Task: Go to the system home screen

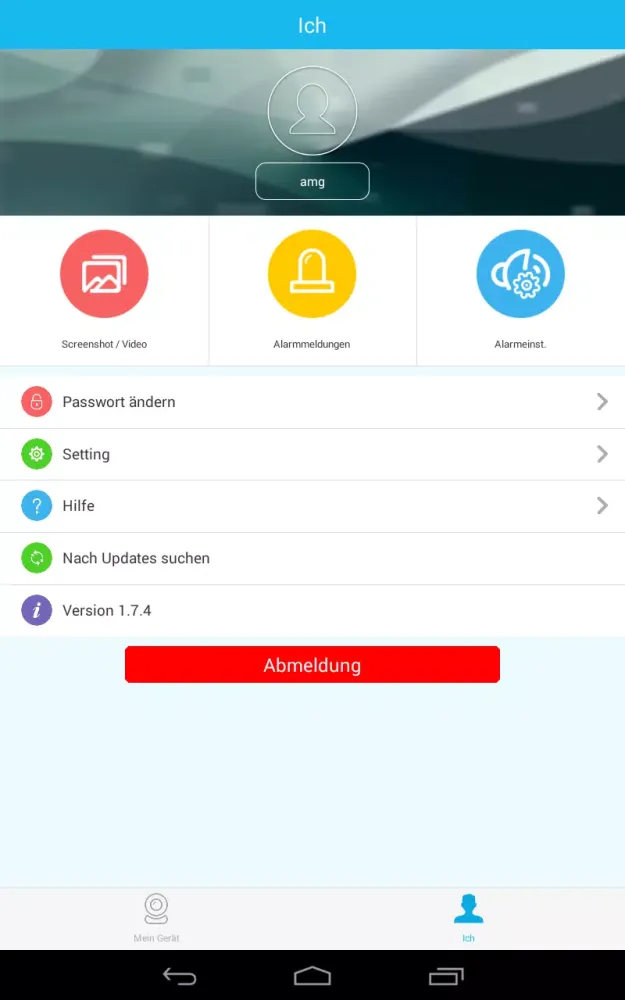Action: pos(312,976)
